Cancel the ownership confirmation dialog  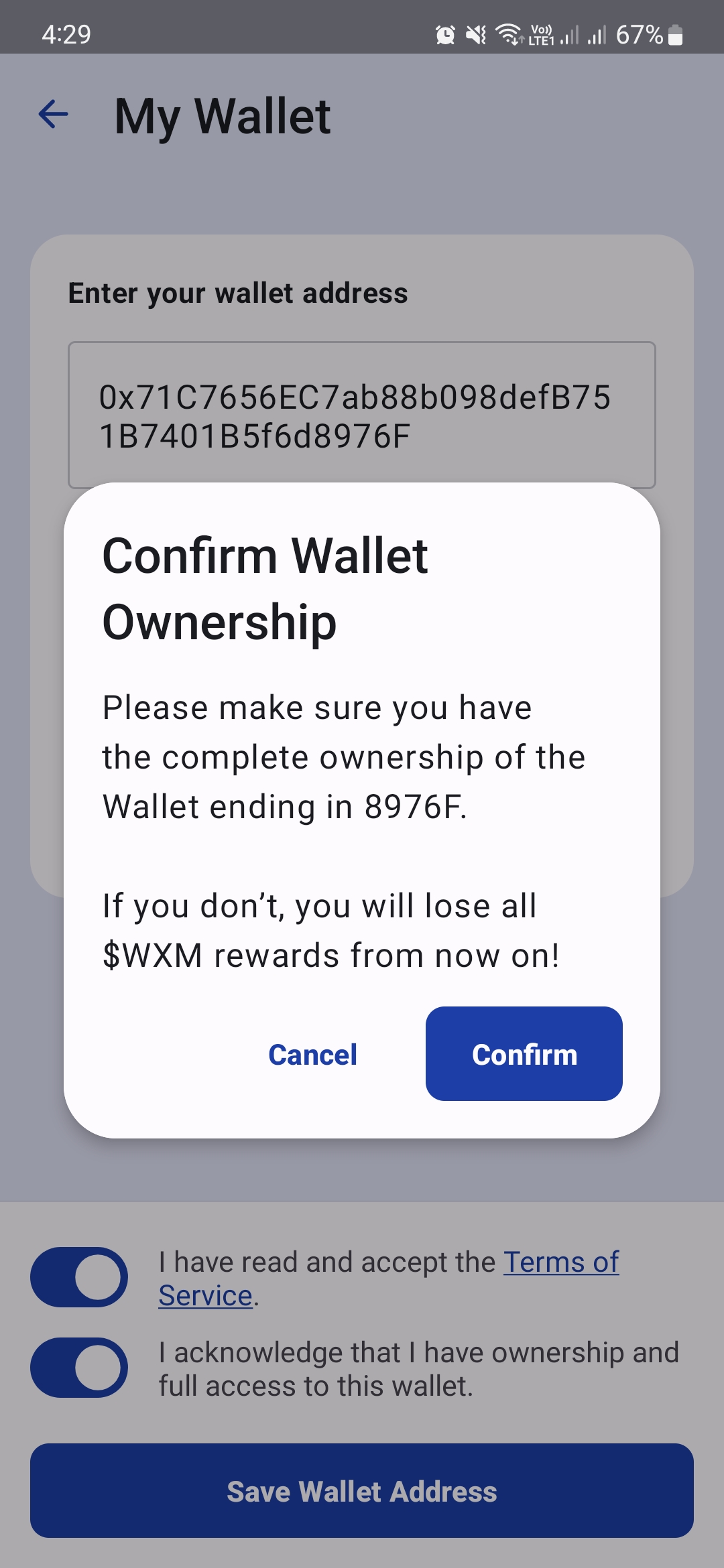[312, 1055]
